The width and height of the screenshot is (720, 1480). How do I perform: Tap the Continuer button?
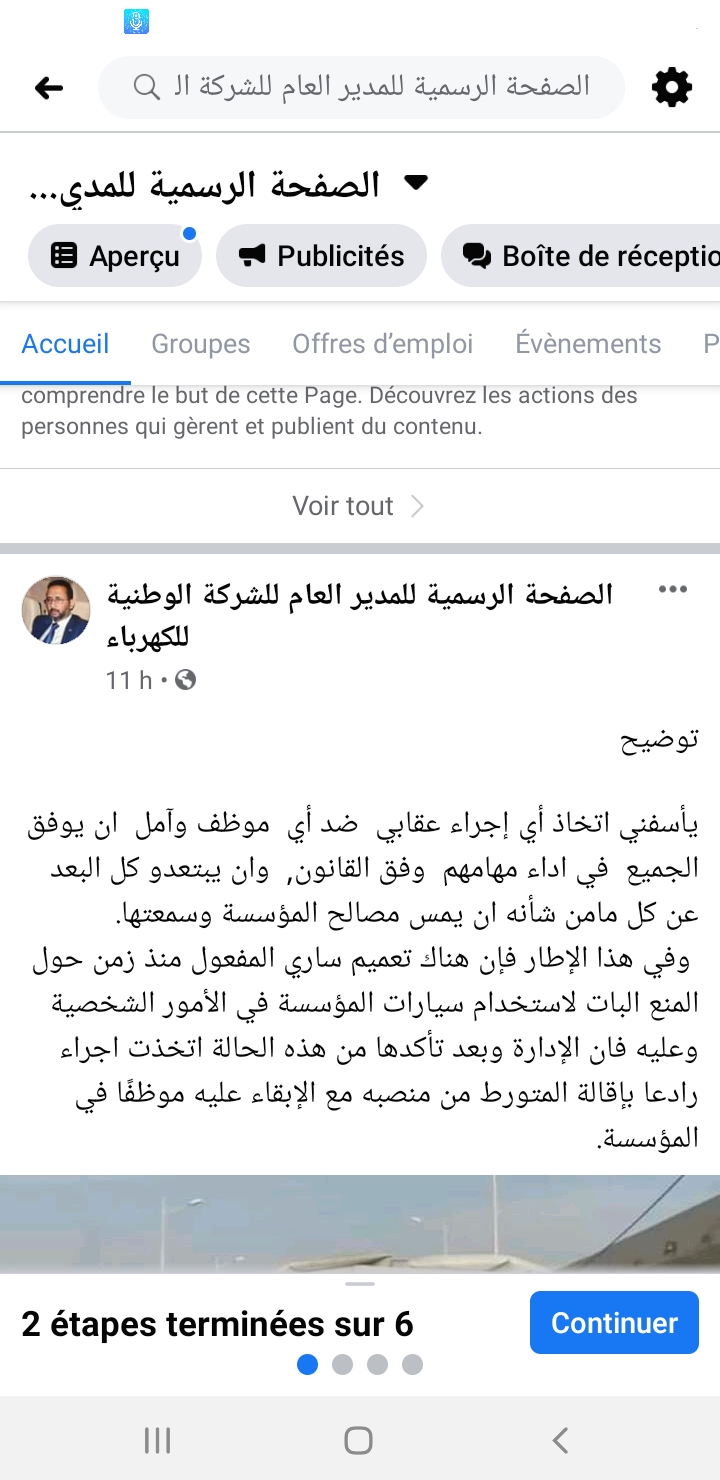click(613, 1323)
